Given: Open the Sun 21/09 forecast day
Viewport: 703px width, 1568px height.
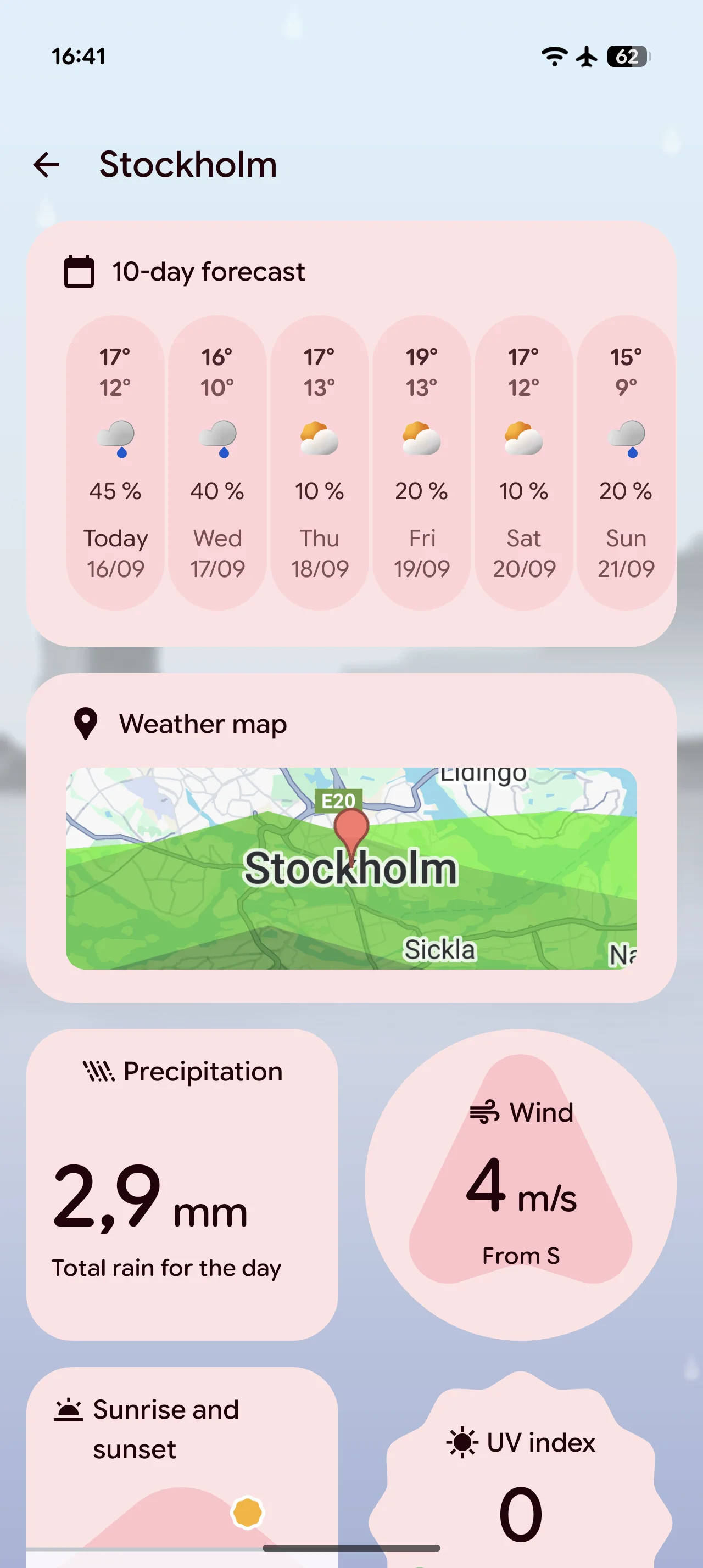Looking at the screenshot, I should [626, 463].
